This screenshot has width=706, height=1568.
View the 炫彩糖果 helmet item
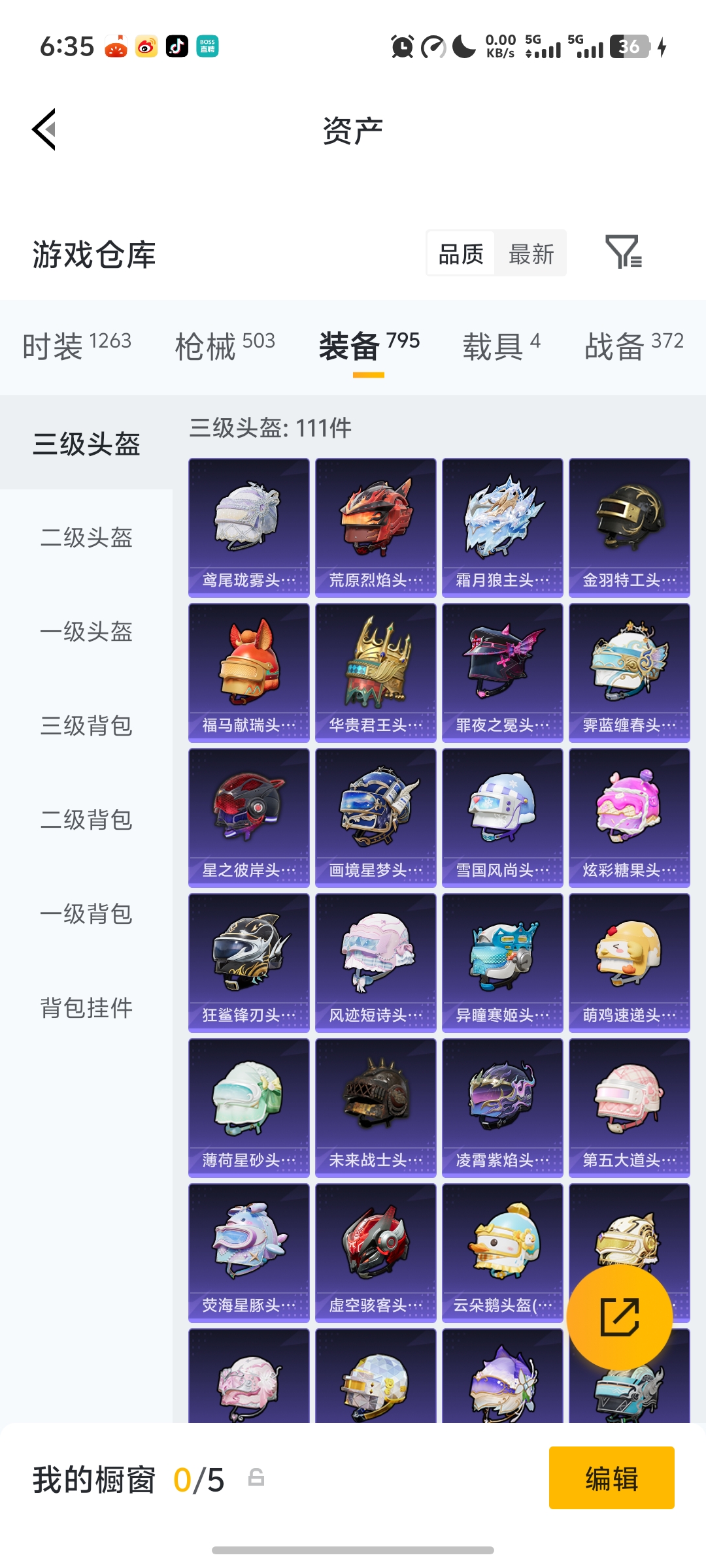(x=630, y=817)
